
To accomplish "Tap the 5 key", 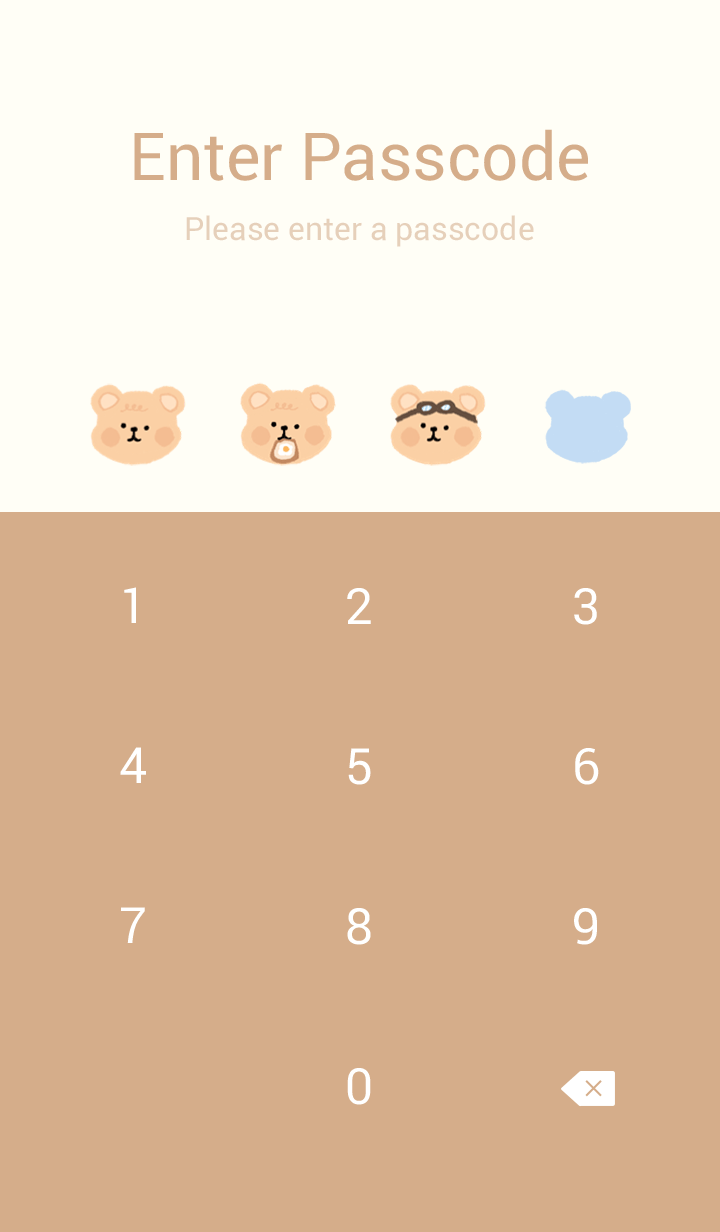I will coord(359,767).
